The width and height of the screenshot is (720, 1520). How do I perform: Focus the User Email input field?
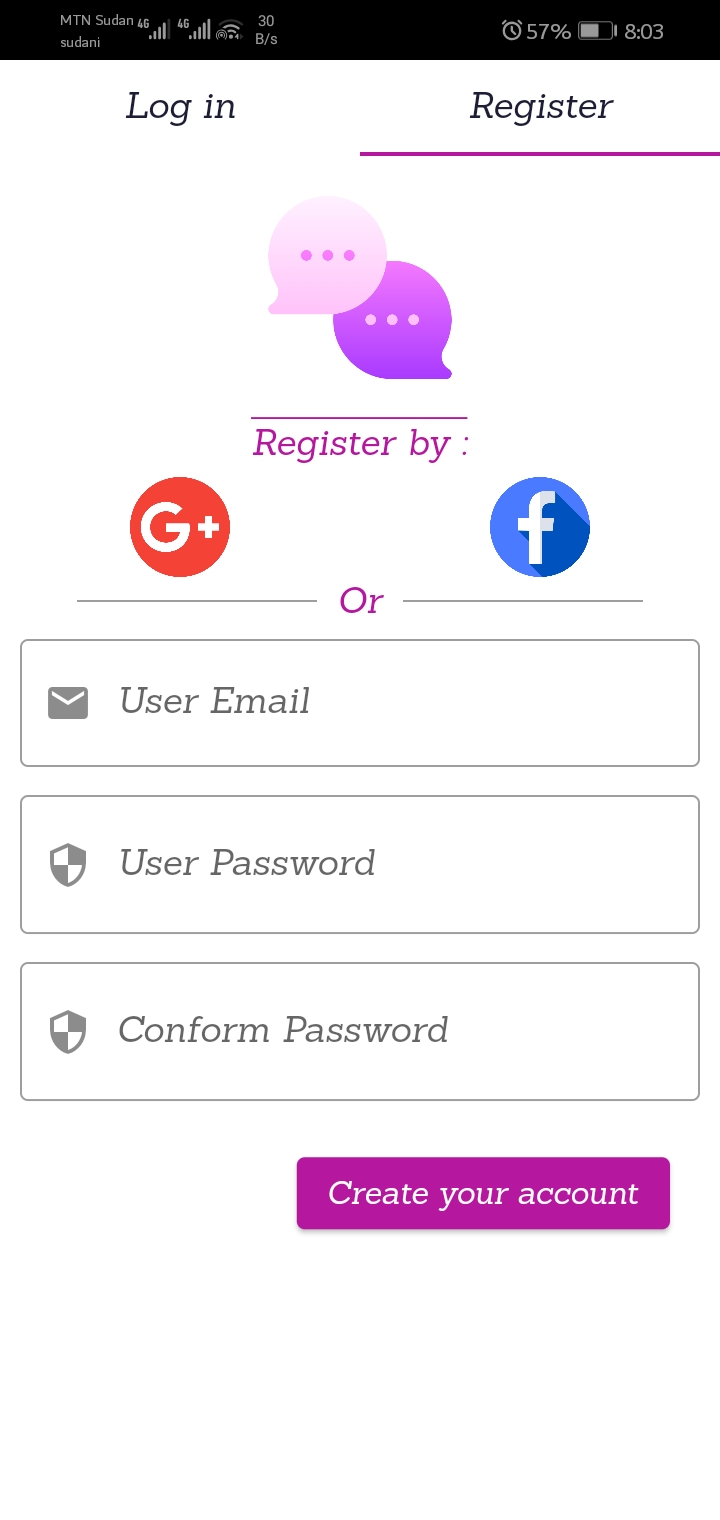pos(360,702)
